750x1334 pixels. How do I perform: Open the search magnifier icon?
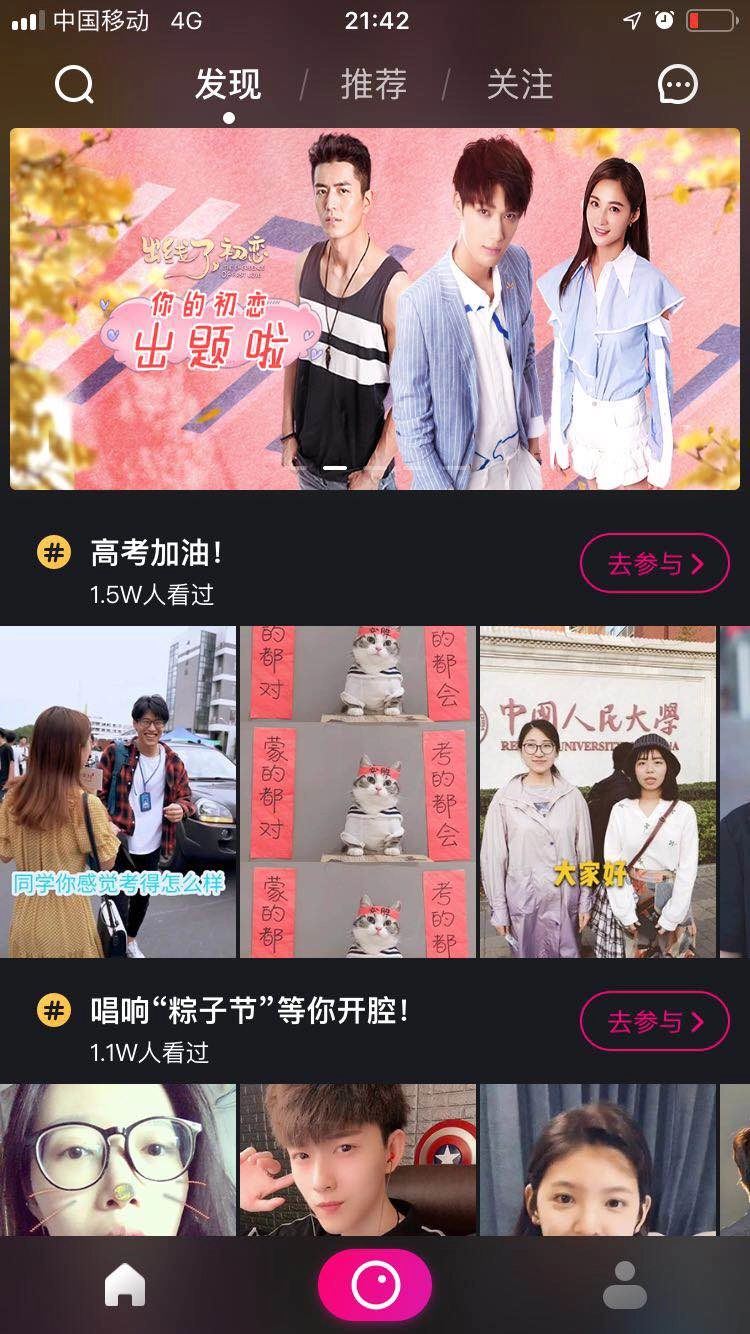tap(74, 85)
